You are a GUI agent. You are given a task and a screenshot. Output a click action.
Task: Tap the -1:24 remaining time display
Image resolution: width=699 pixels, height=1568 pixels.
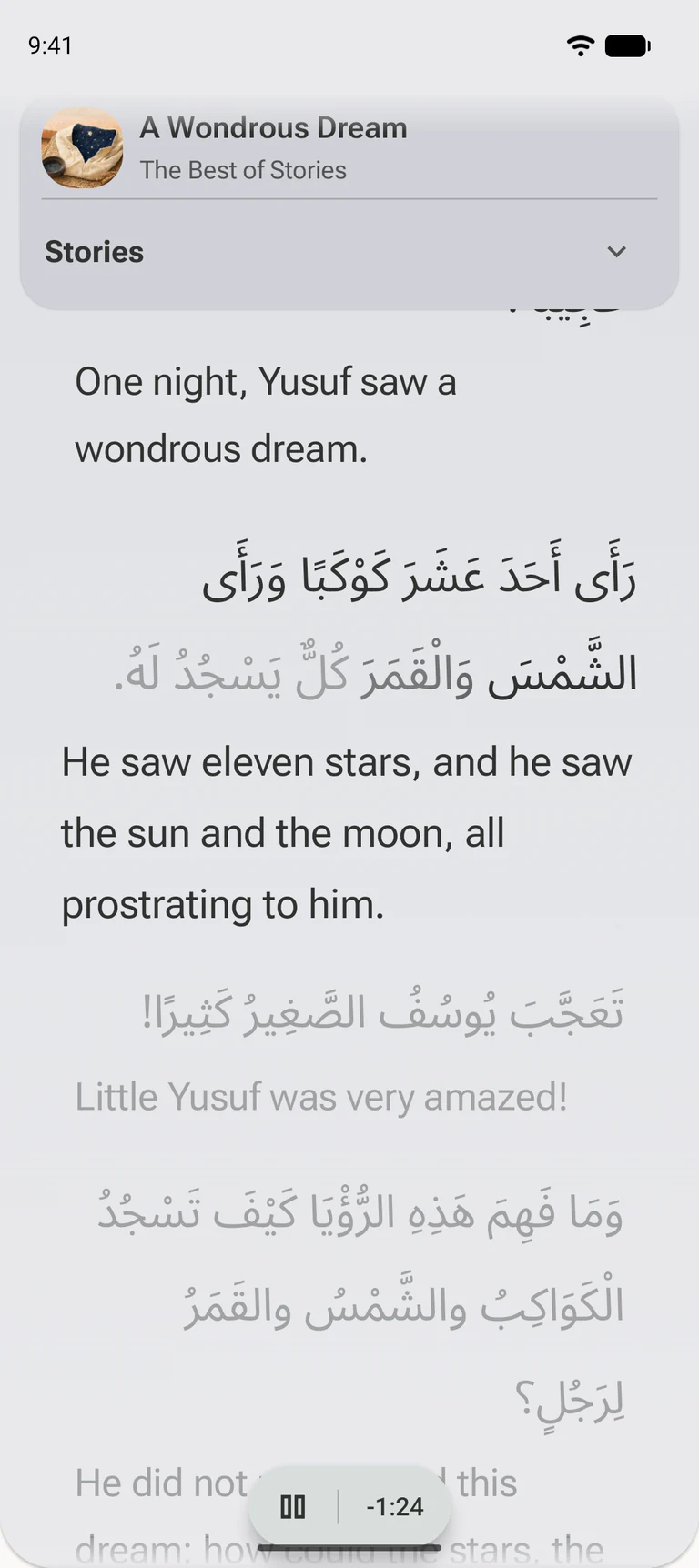[x=395, y=1507]
